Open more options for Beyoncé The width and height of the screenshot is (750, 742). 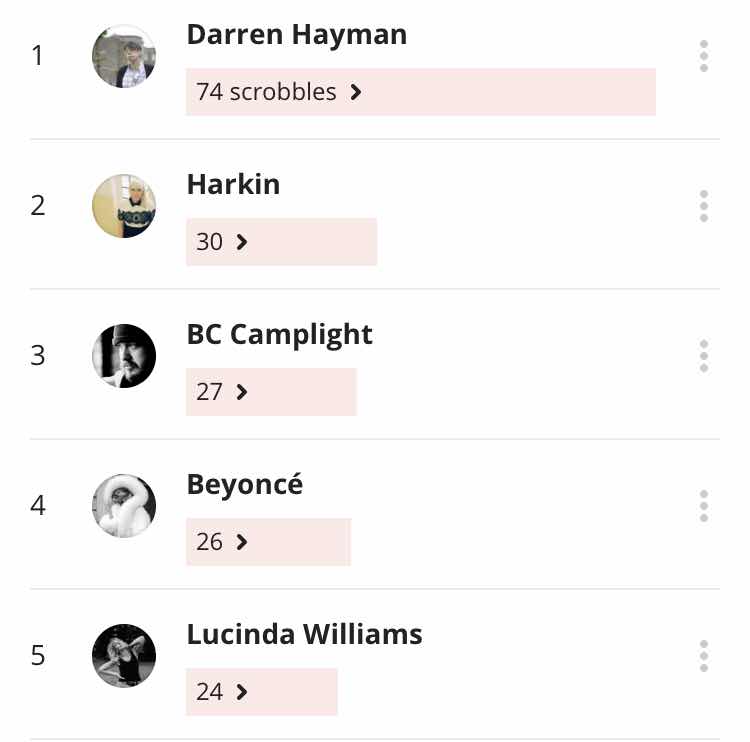704,506
